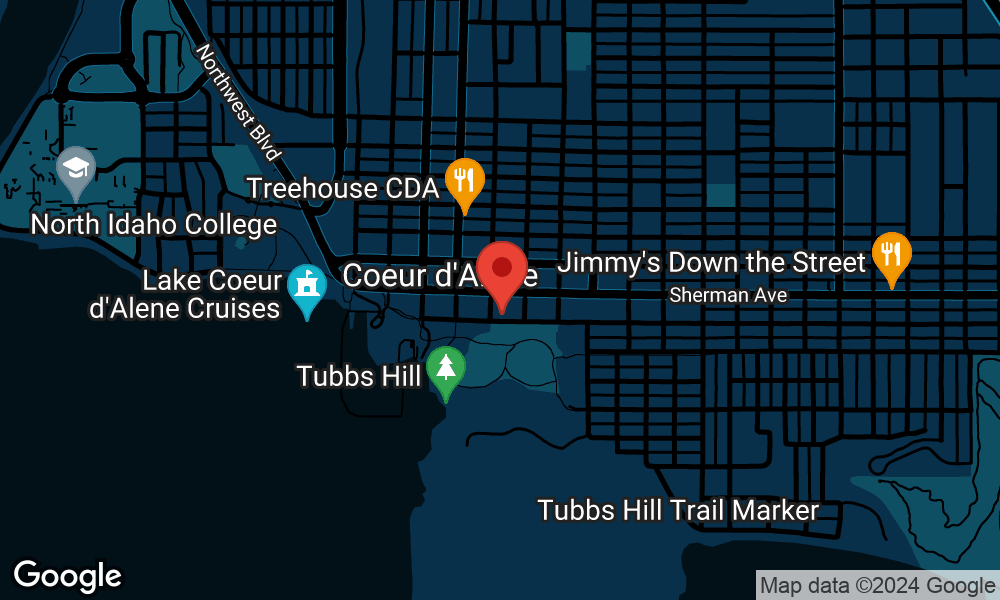Select the Tubbs Hill park marker
1000x600 pixels.
pyautogui.click(x=445, y=369)
